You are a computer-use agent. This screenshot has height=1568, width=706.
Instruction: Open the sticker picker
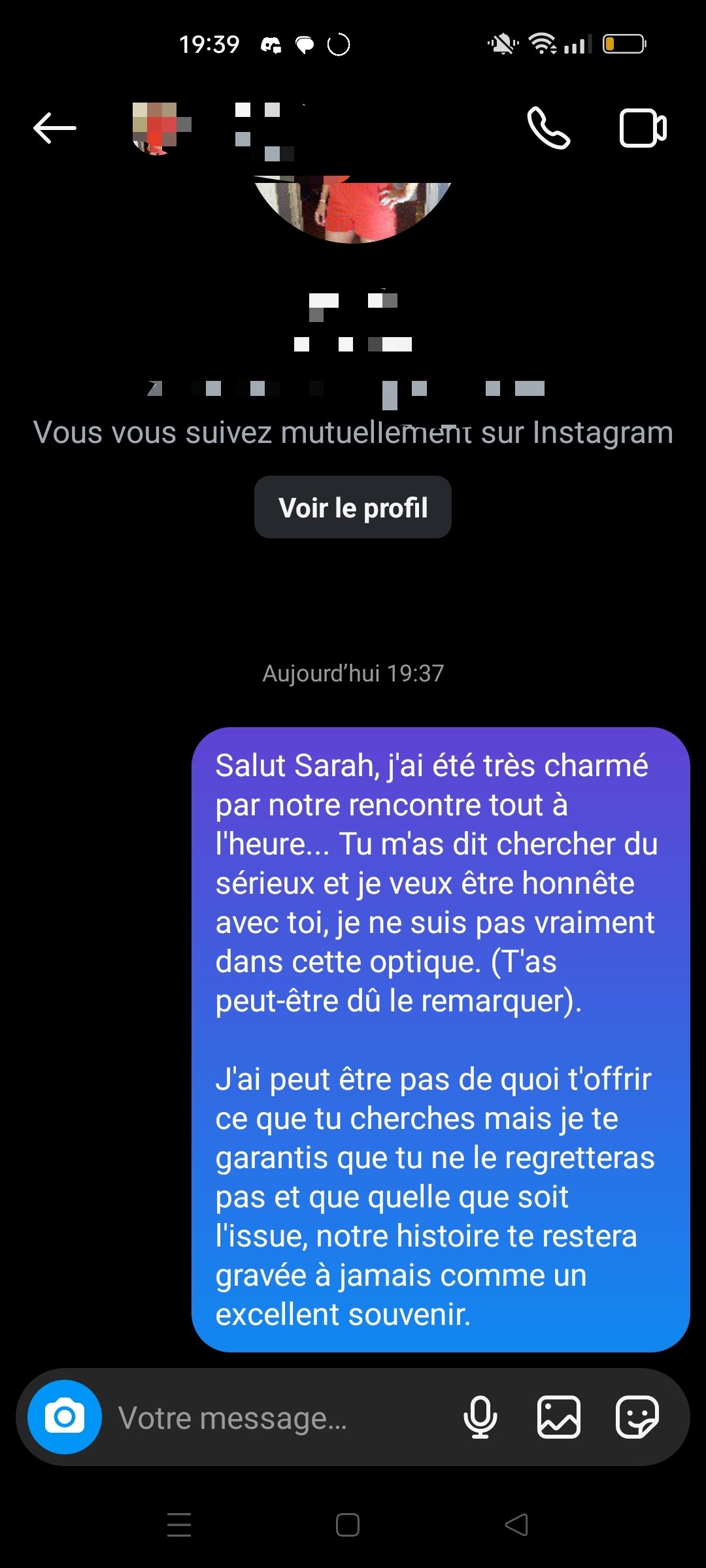[x=637, y=1417]
